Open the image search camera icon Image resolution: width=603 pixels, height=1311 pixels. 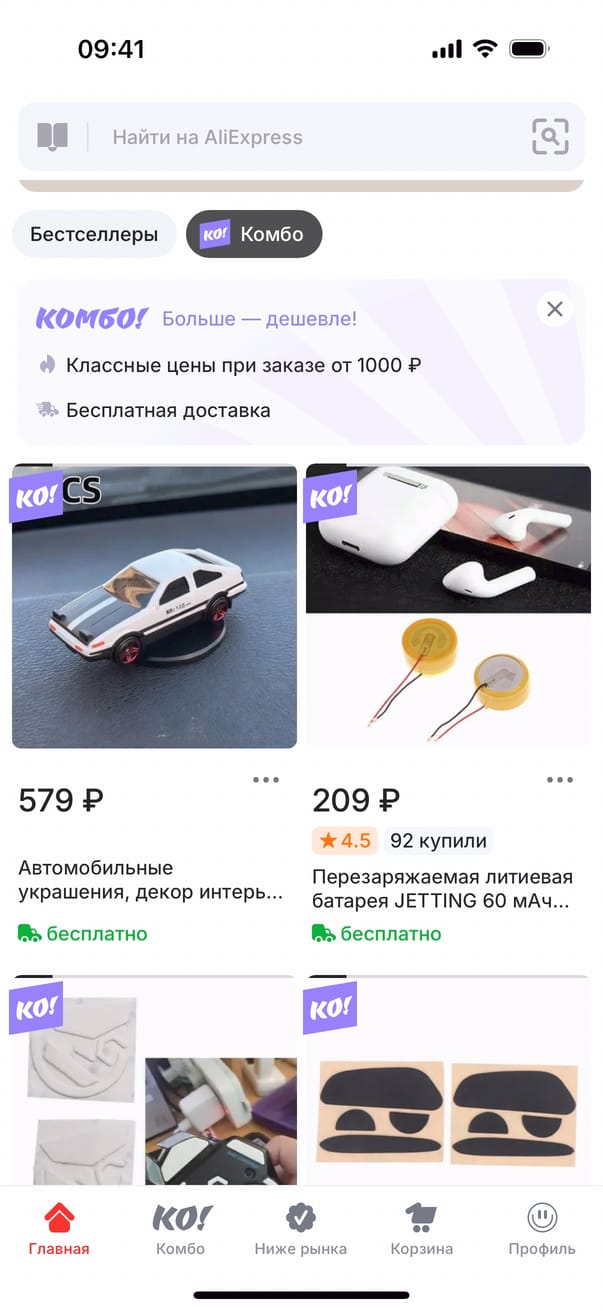click(550, 137)
